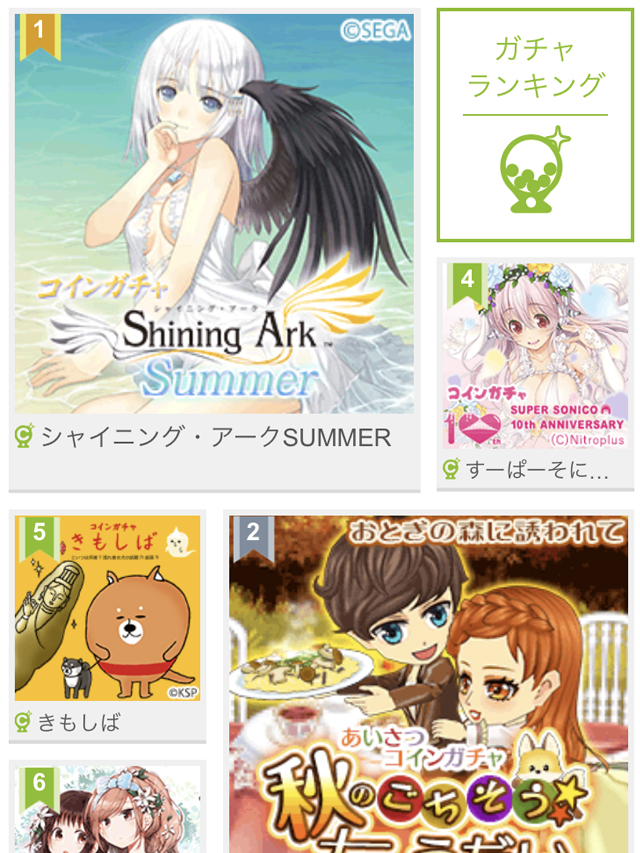640x853 pixels.
Task: Open the rank 6 gacha card
Action: point(107,809)
